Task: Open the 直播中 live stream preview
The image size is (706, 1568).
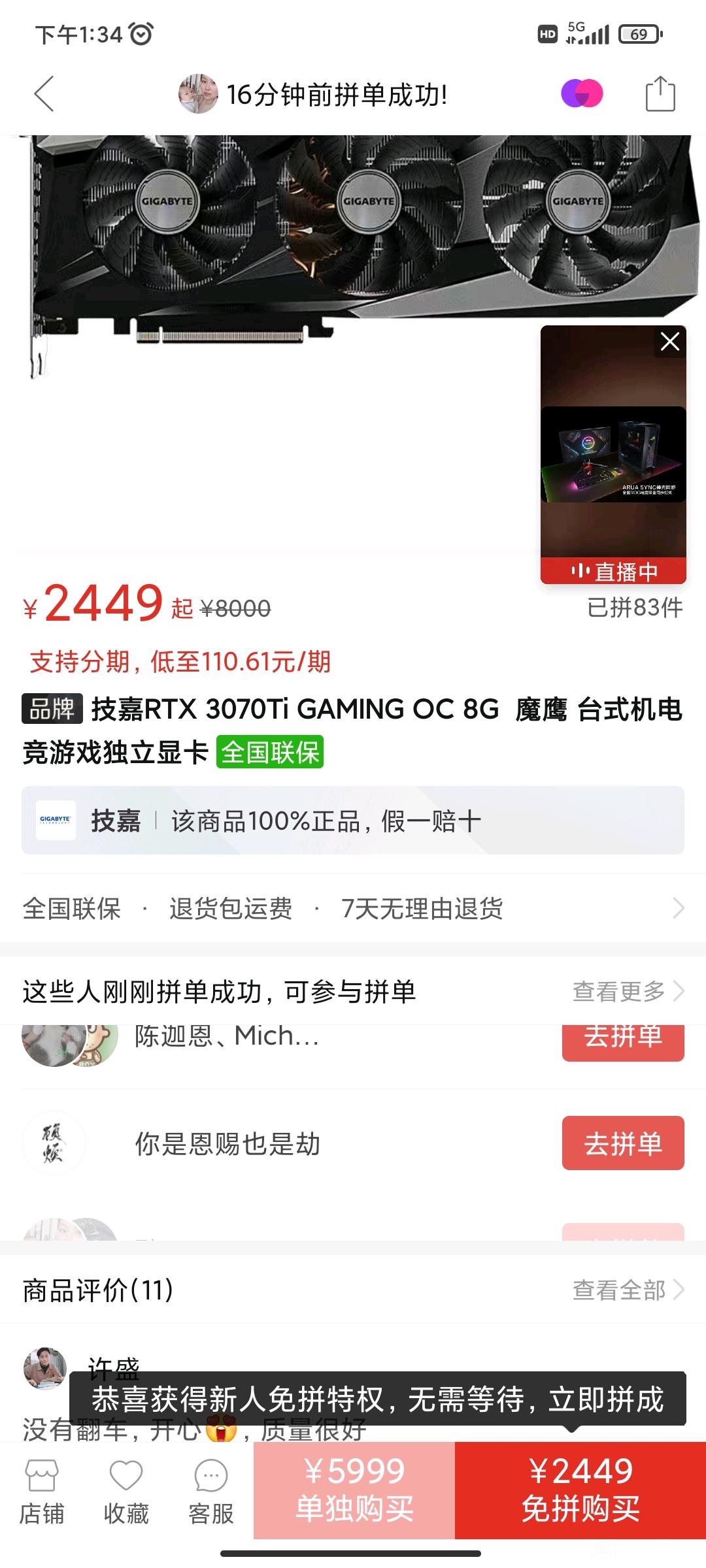Action: (x=613, y=455)
